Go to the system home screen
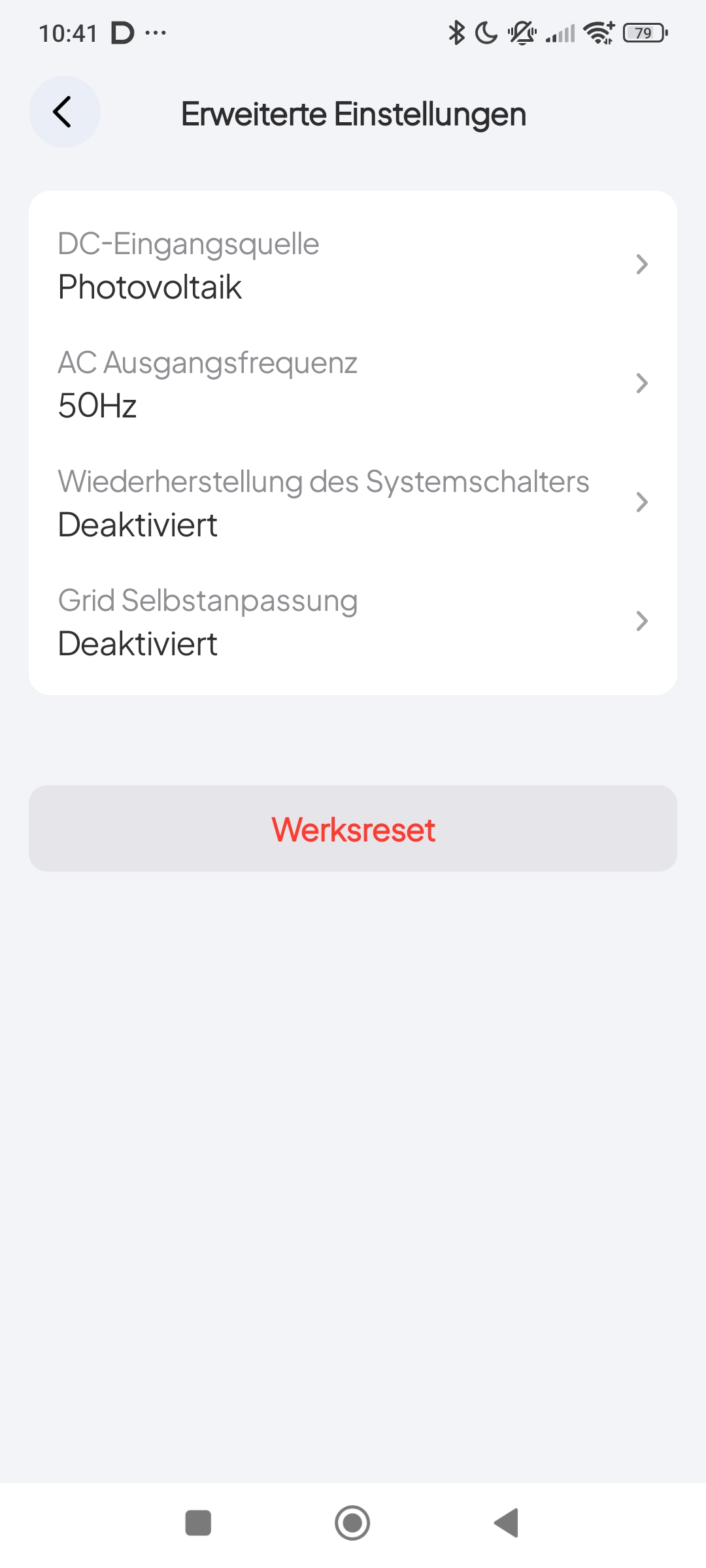 coord(352,1523)
